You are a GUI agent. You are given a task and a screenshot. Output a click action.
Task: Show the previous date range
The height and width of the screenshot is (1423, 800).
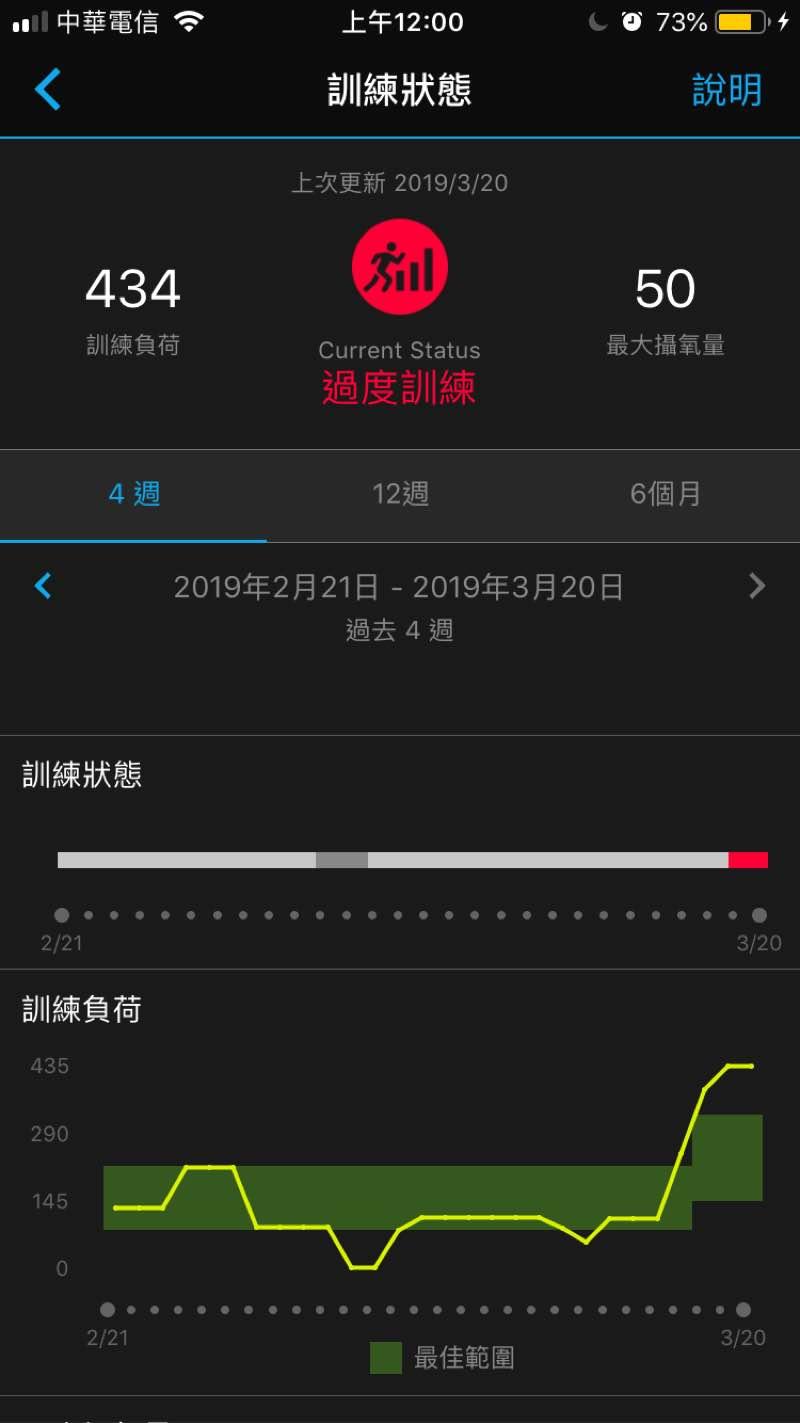coord(43,586)
